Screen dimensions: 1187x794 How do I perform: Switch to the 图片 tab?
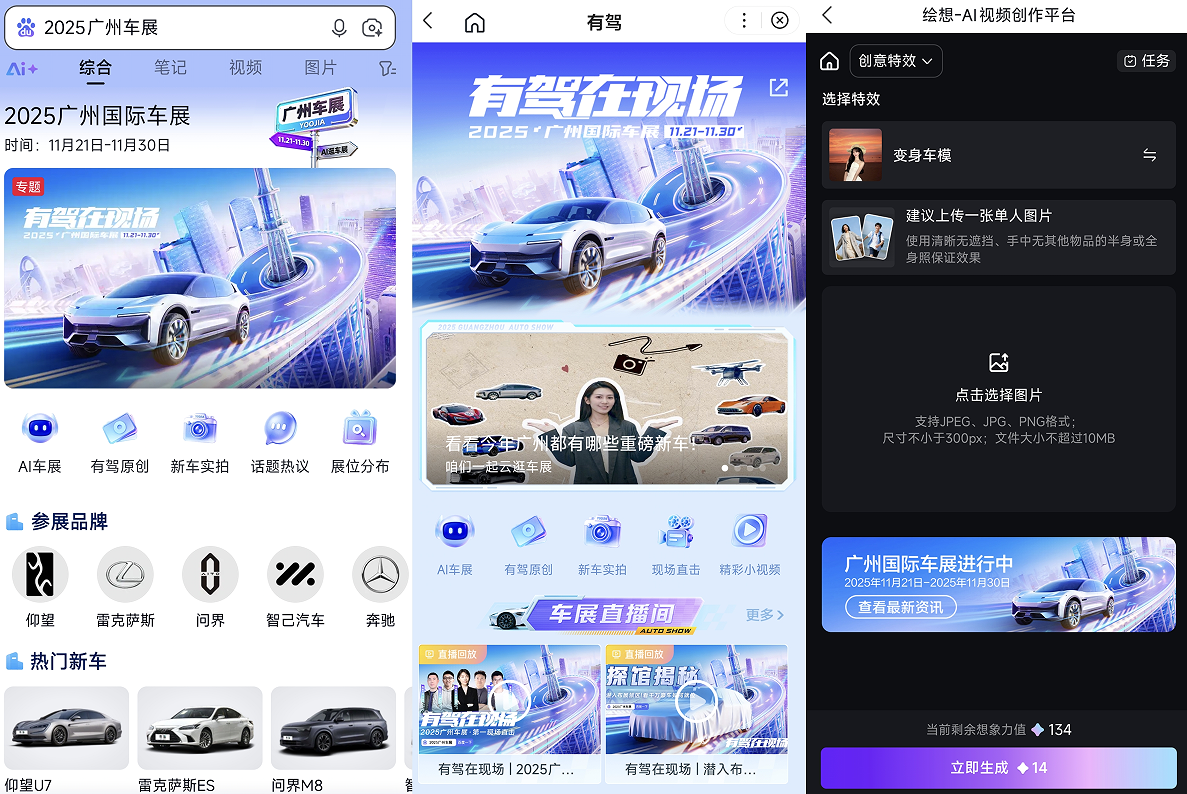tap(320, 68)
